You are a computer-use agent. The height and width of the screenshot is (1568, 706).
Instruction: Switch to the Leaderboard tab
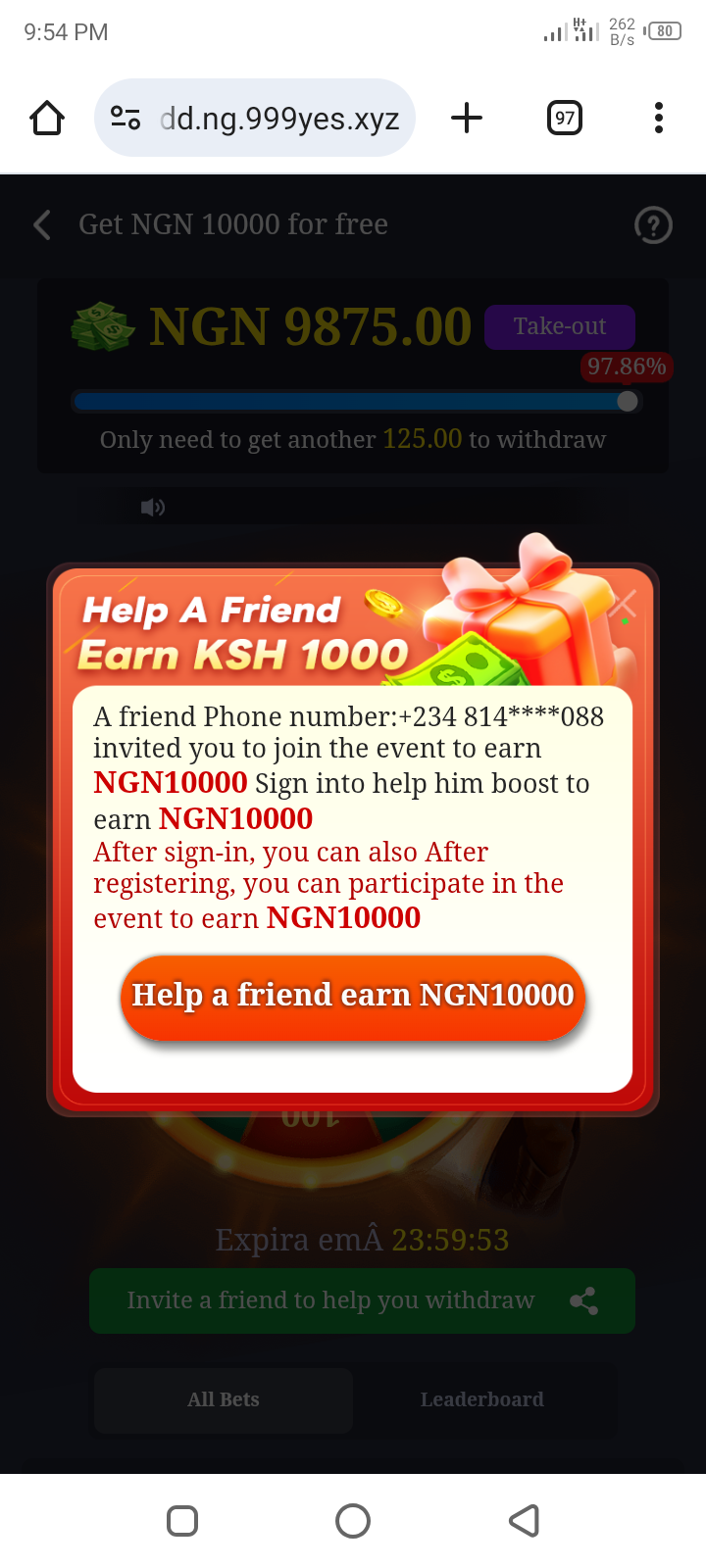point(481,1399)
